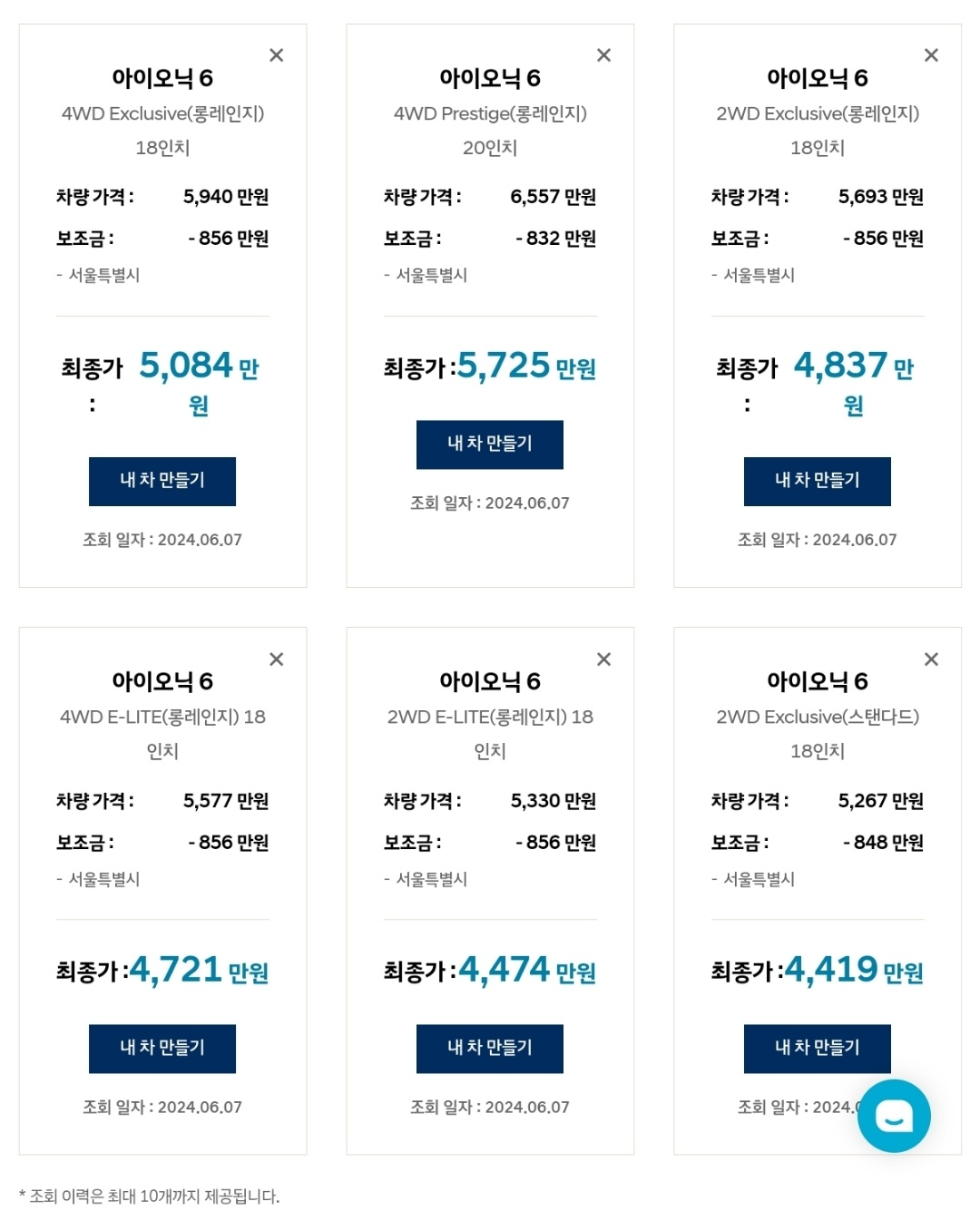Close the 4WD E-LITE(롱레인지) card
This screenshot has height=1221, width=980.
coord(276,659)
